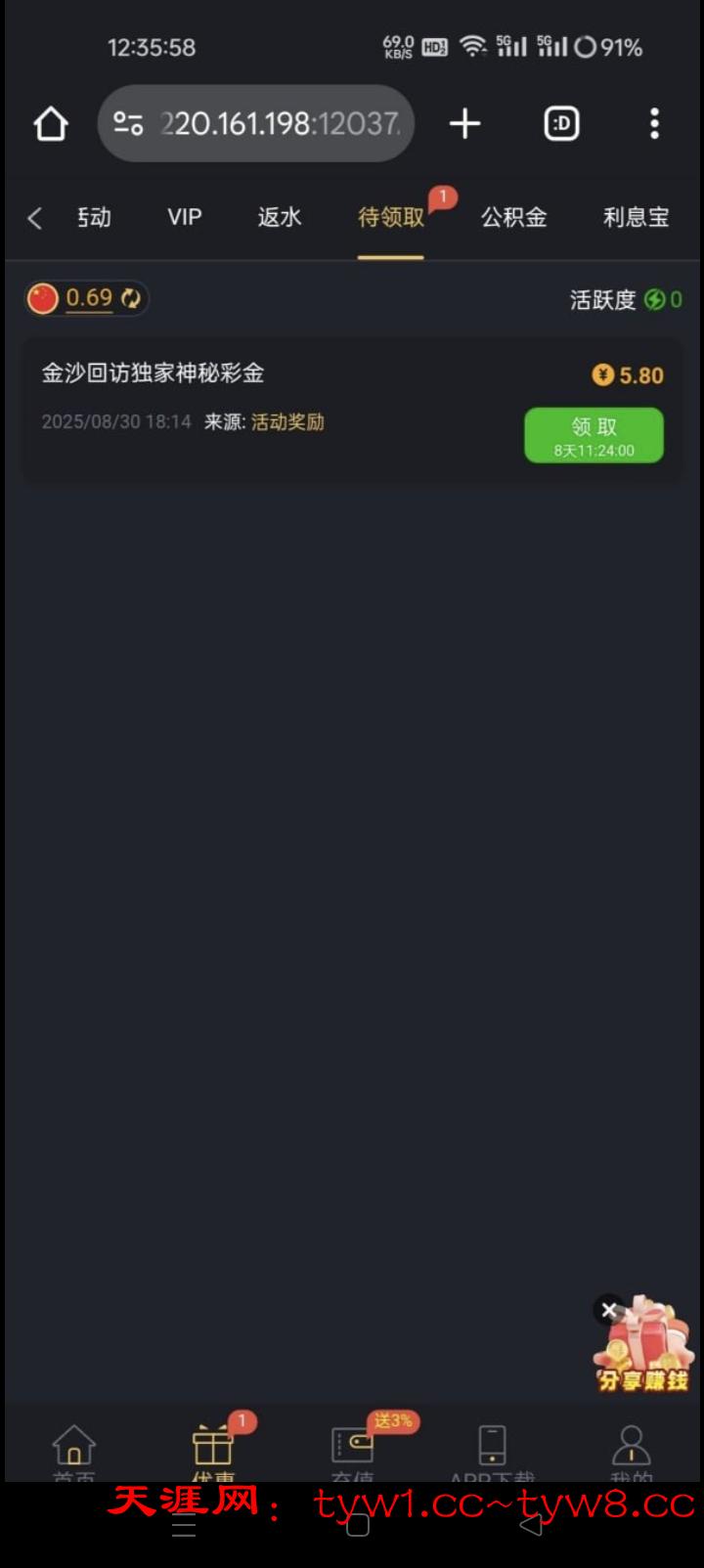Screen dimensions: 704x1568
Task: Close the 分享赚钱 floating banner
Action: (x=608, y=1310)
